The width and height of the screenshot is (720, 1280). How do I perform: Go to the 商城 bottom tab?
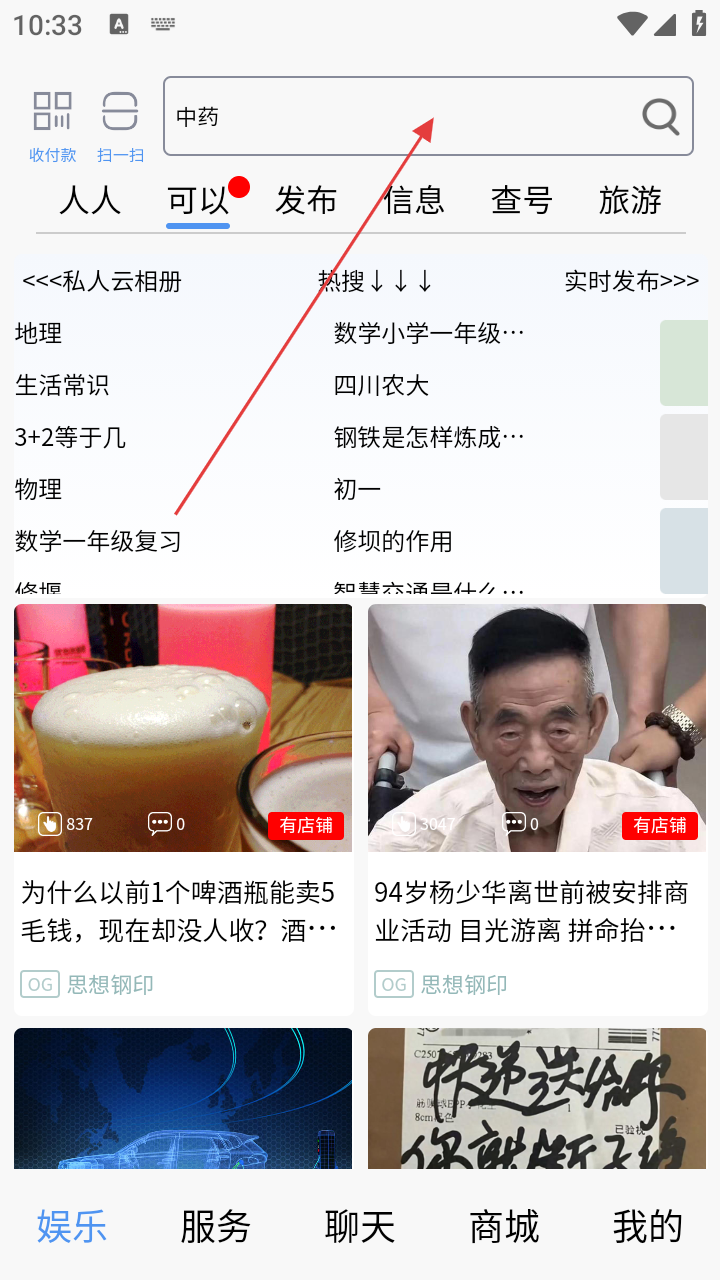click(504, 1226)
